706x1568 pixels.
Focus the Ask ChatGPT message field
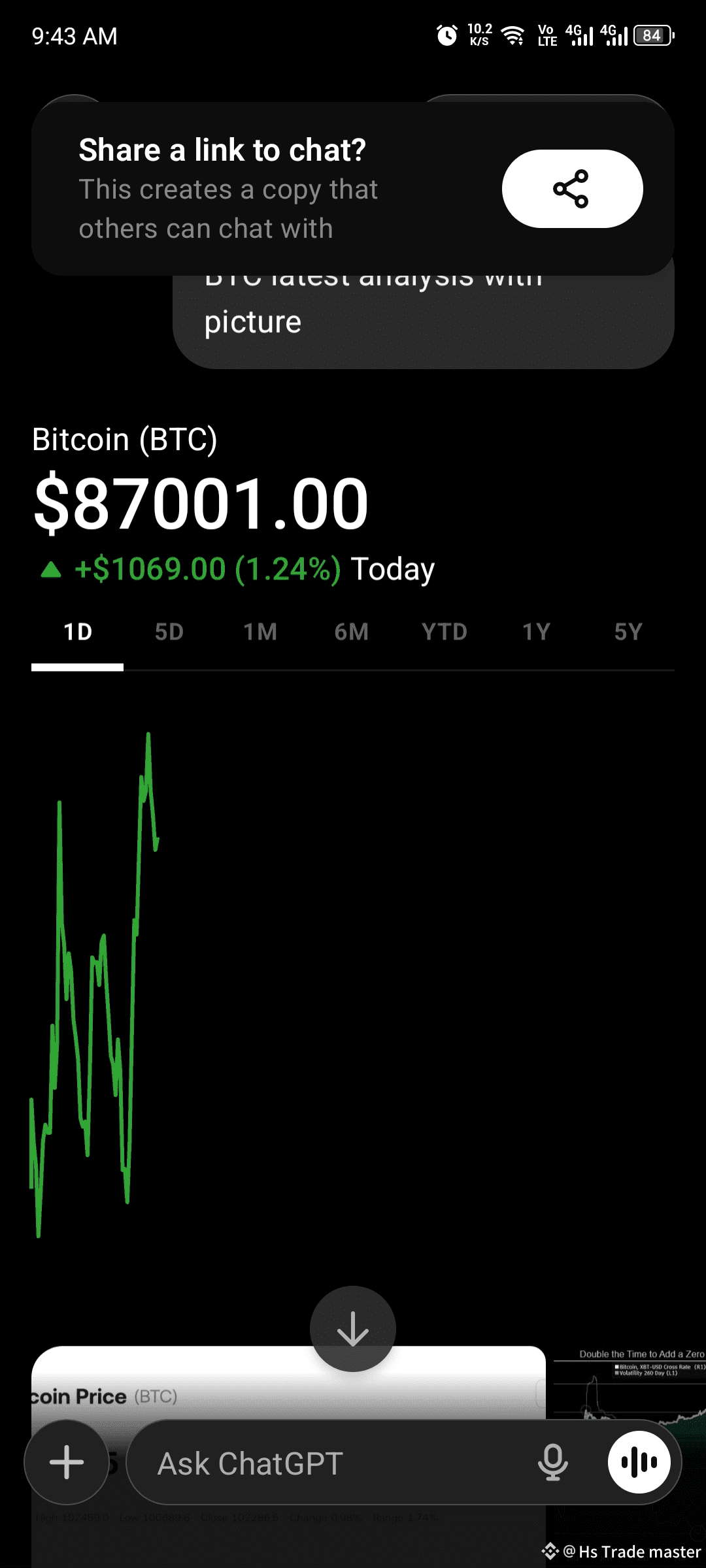(327, 1463)
